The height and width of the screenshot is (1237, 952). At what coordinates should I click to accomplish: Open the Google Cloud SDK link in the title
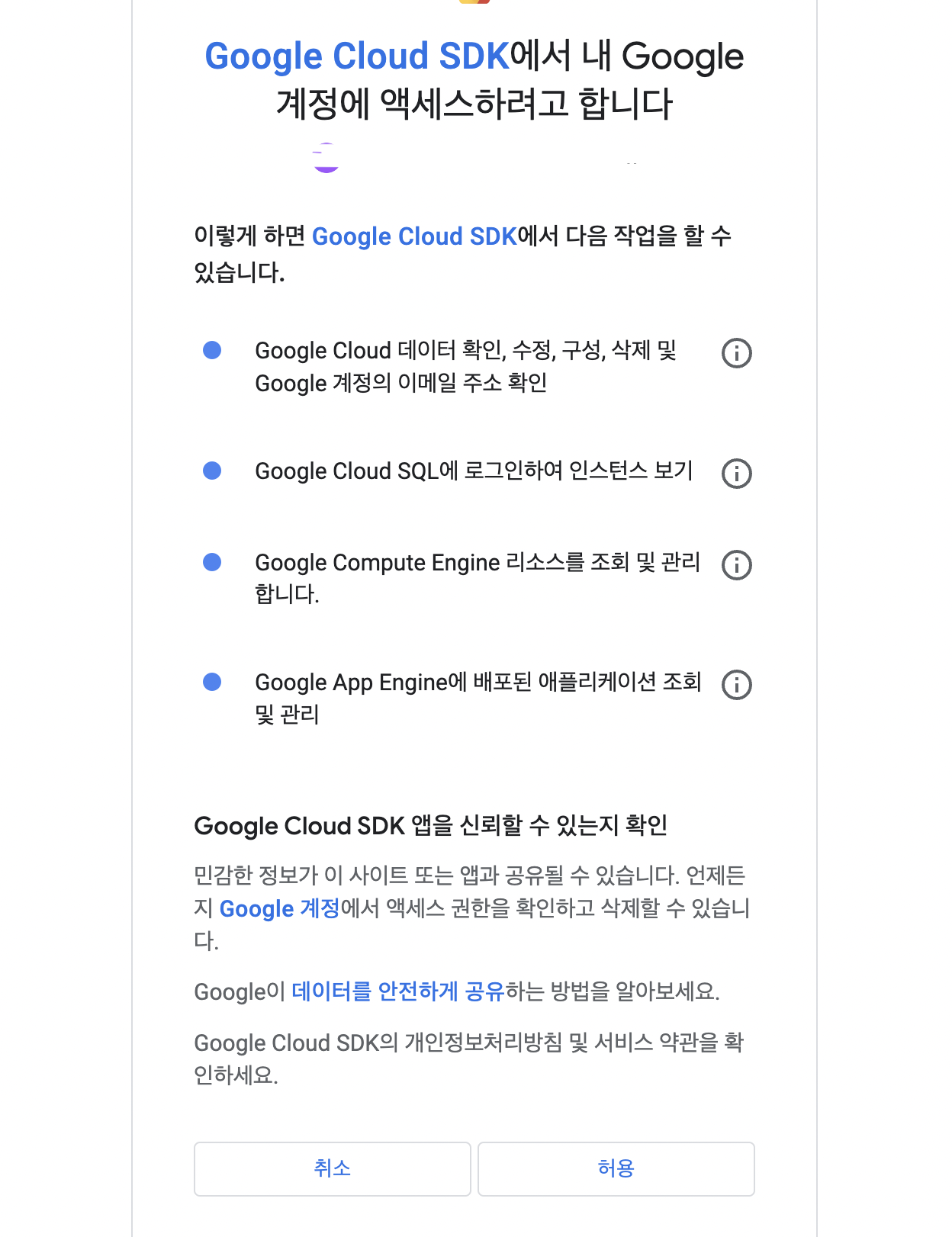356,56
